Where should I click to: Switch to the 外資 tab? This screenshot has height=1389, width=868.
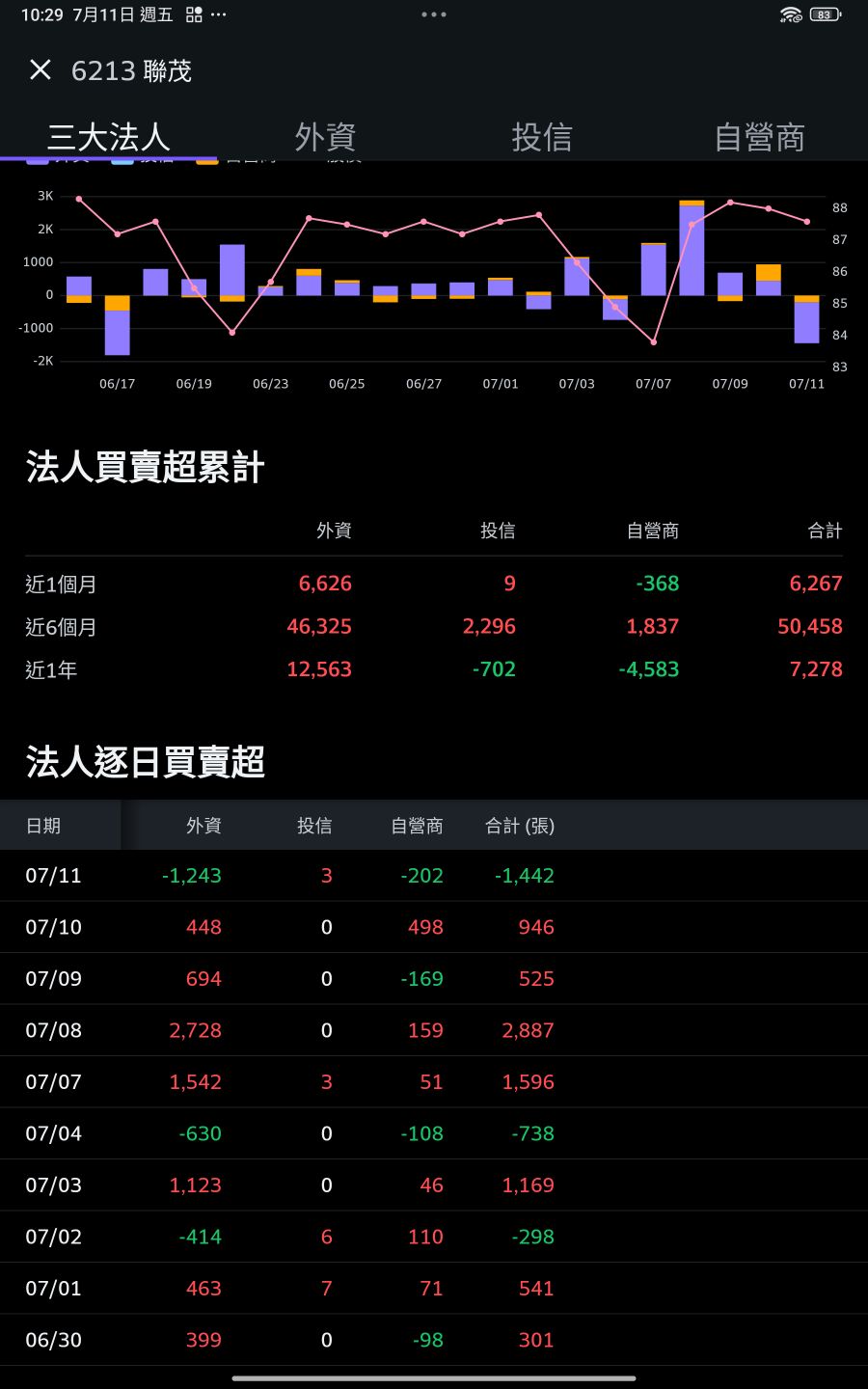325,137
